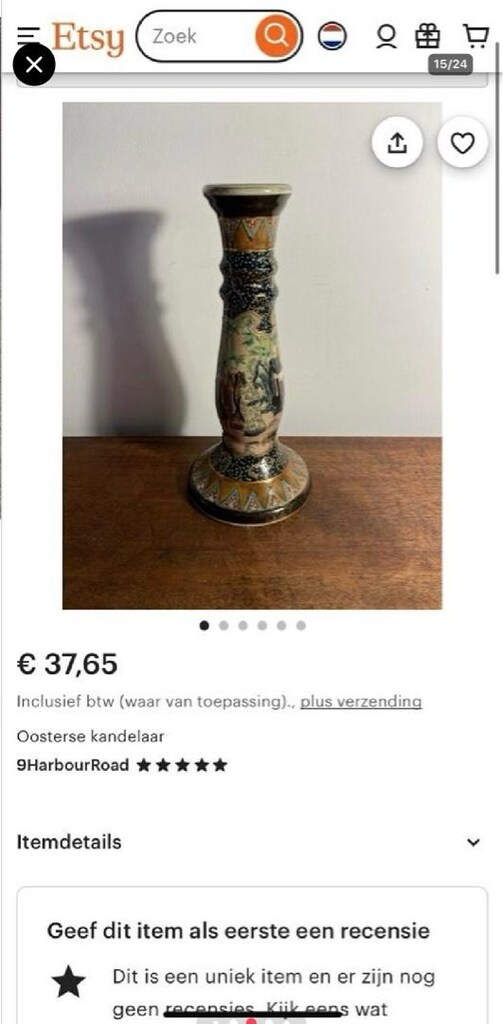Tap the orange search magnifier button
Image resolution: width=503 pixels, height=1024 pixels.
point(277,36)
